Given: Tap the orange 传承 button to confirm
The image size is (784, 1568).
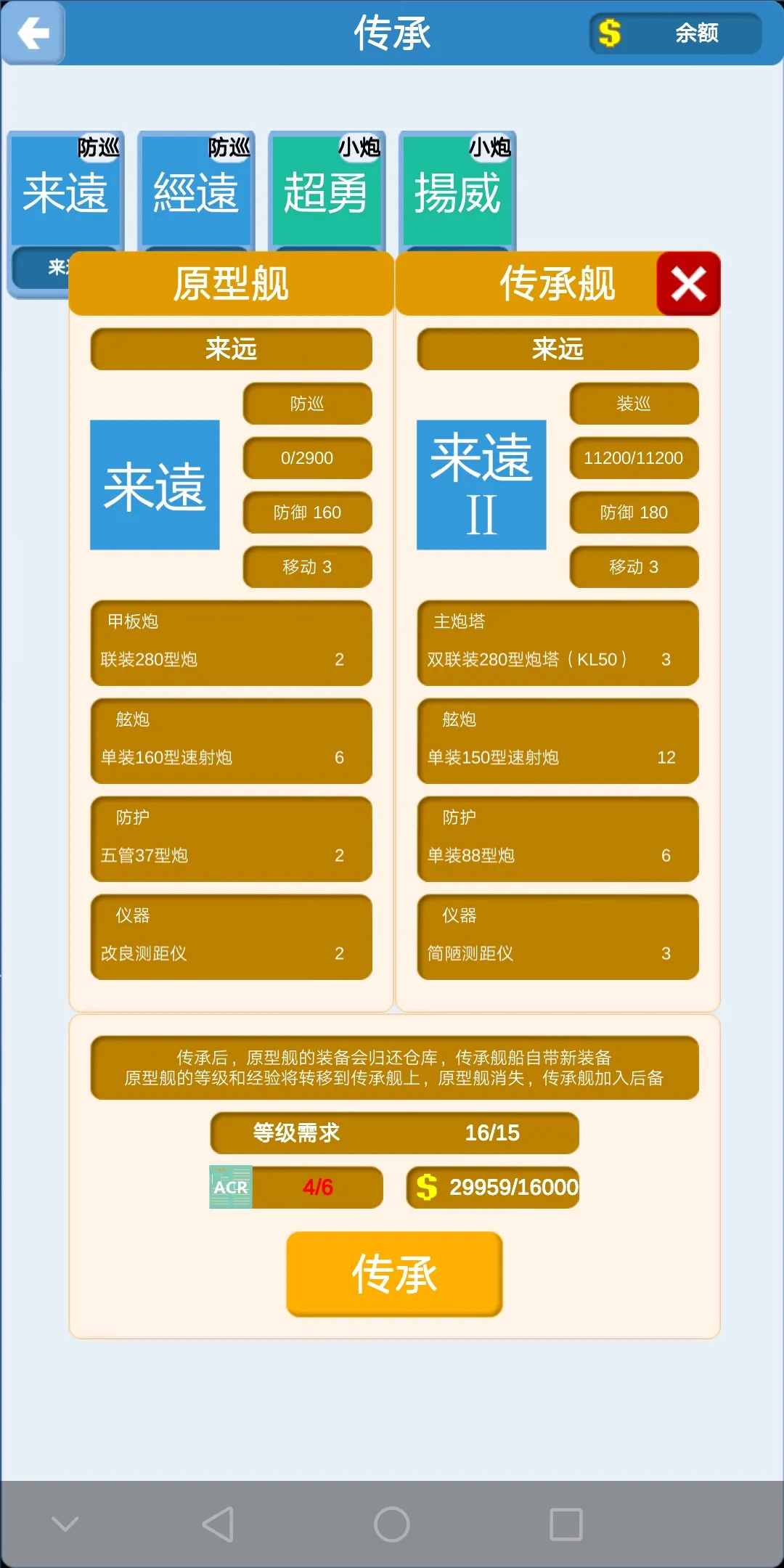Looking at the screenshot, I should pyautogui.click(x=394, y=1274).
